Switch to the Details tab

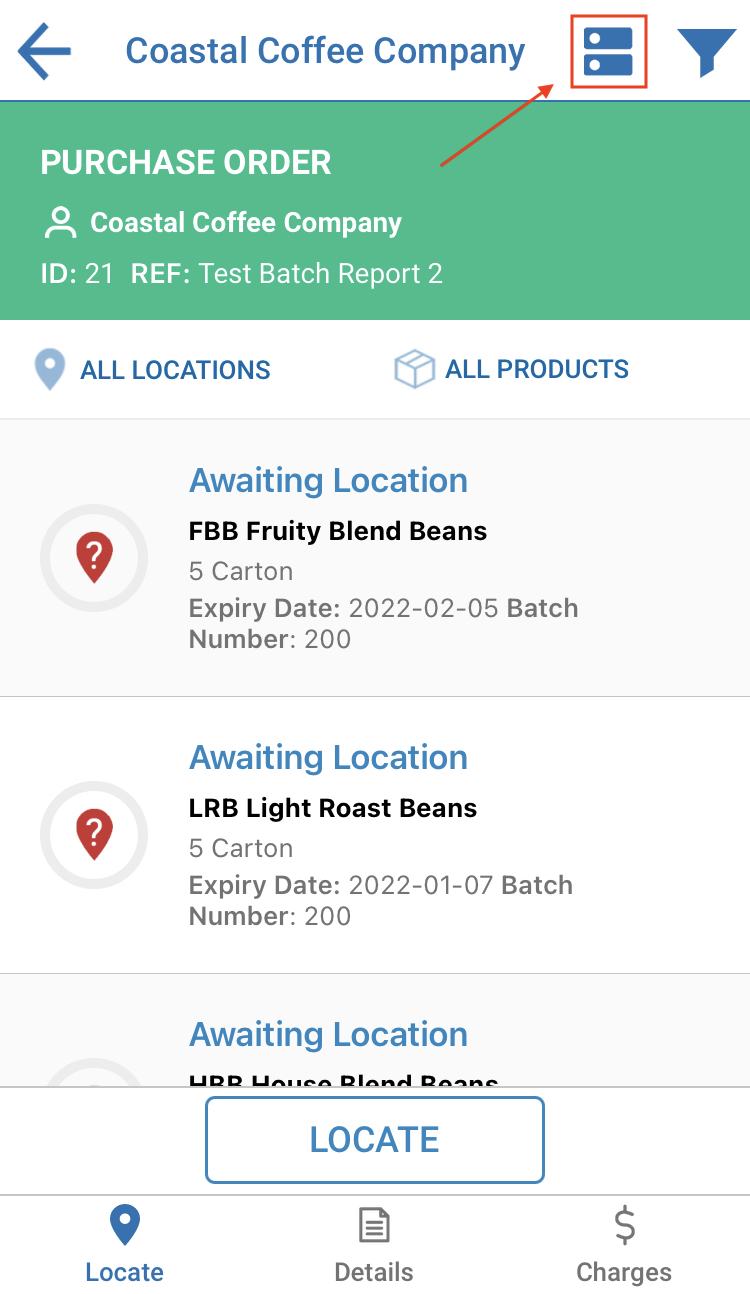374,1245
